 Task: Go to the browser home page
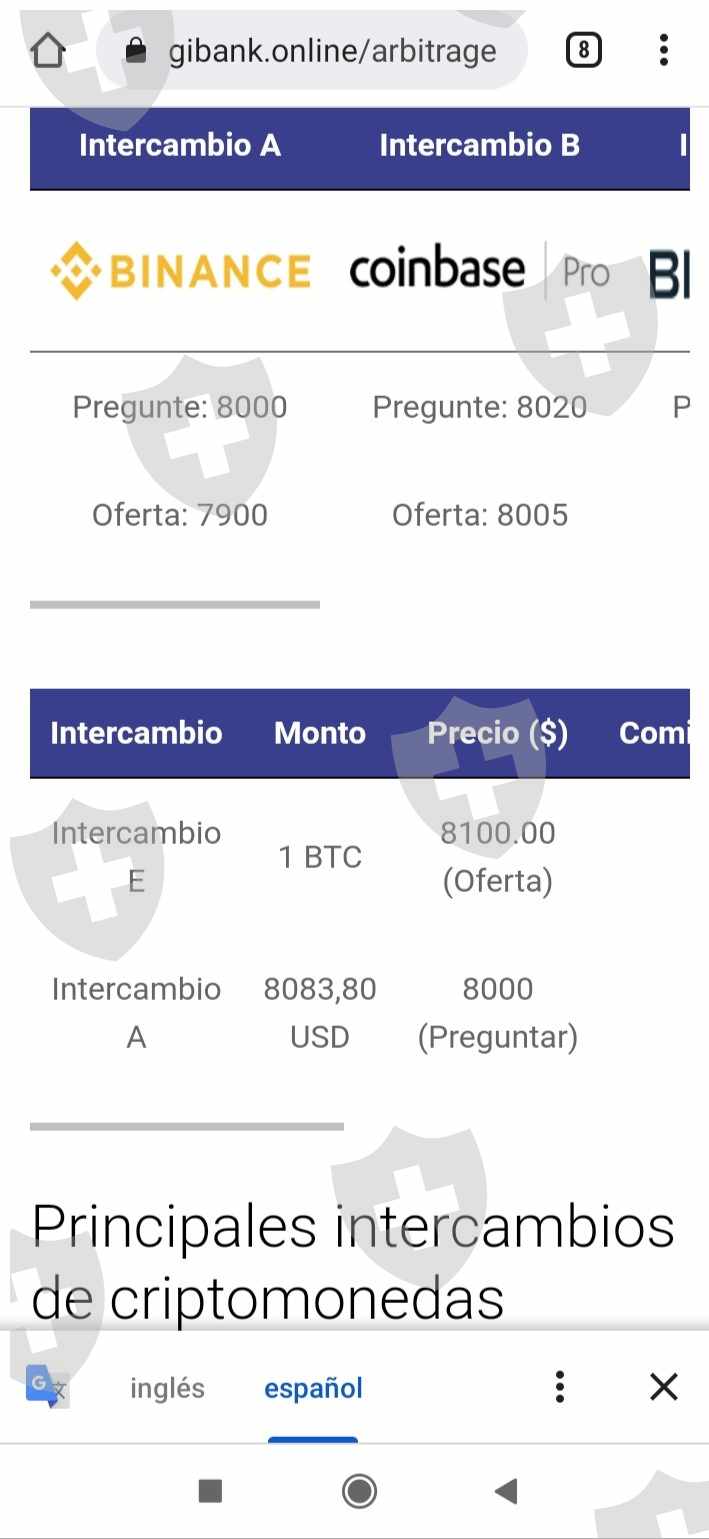click(48, 50)
